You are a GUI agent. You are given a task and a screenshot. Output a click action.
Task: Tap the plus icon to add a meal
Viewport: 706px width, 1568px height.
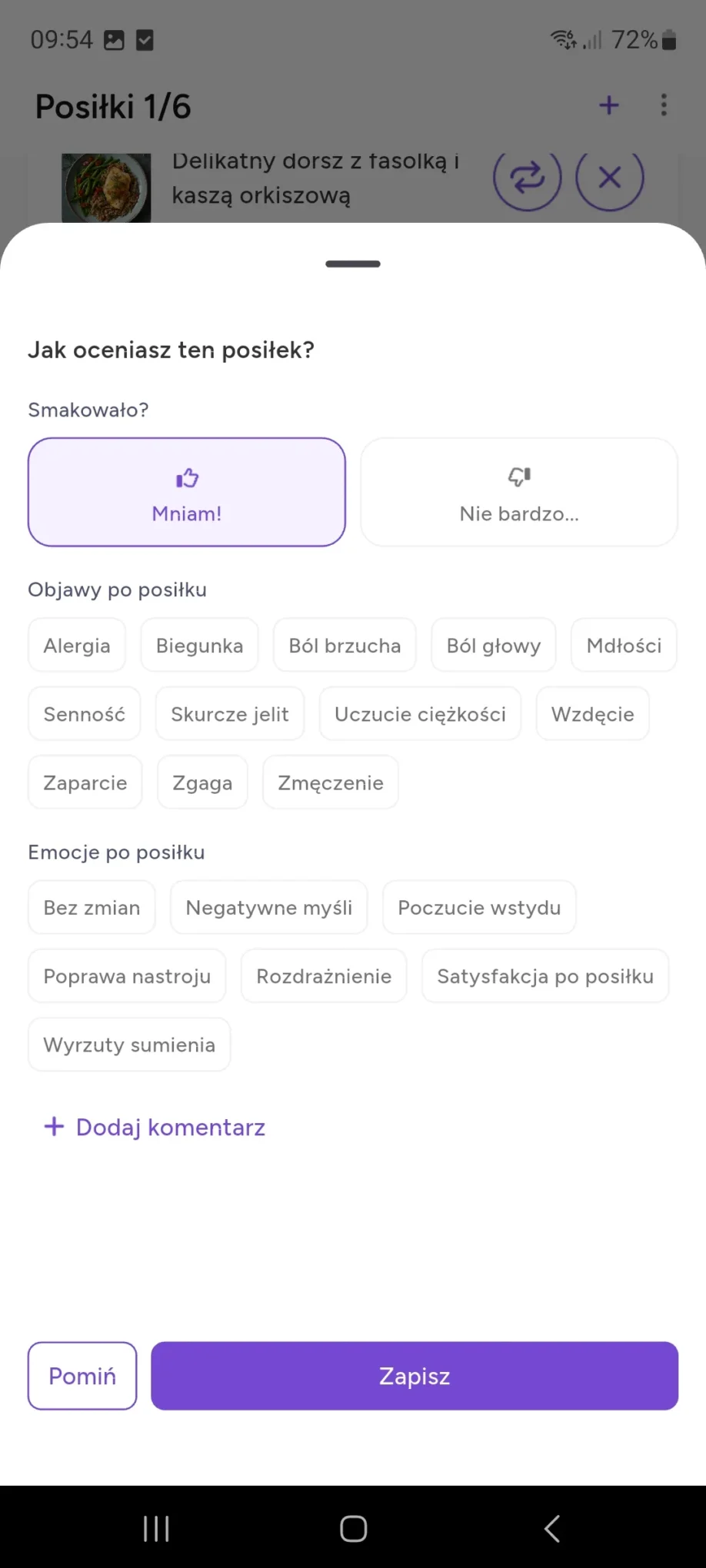click(608, 105)
